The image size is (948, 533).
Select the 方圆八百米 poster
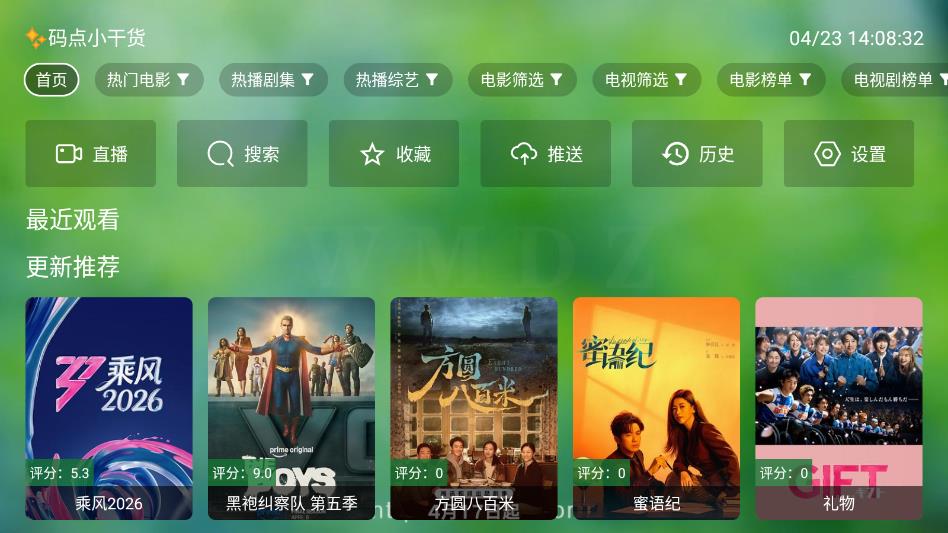[x=474, y=408]
